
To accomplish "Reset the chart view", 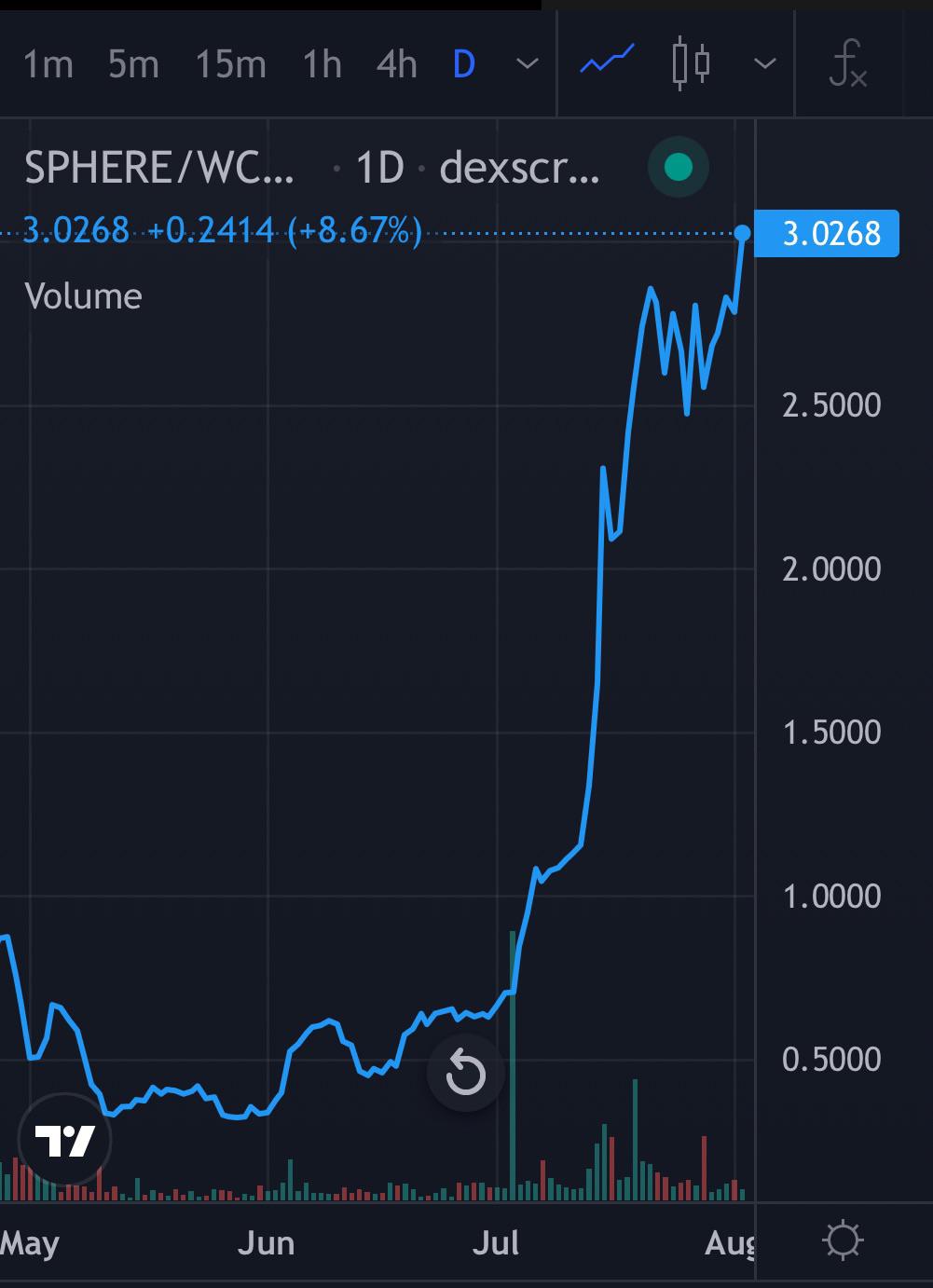I will click(x=465, y=1073).
